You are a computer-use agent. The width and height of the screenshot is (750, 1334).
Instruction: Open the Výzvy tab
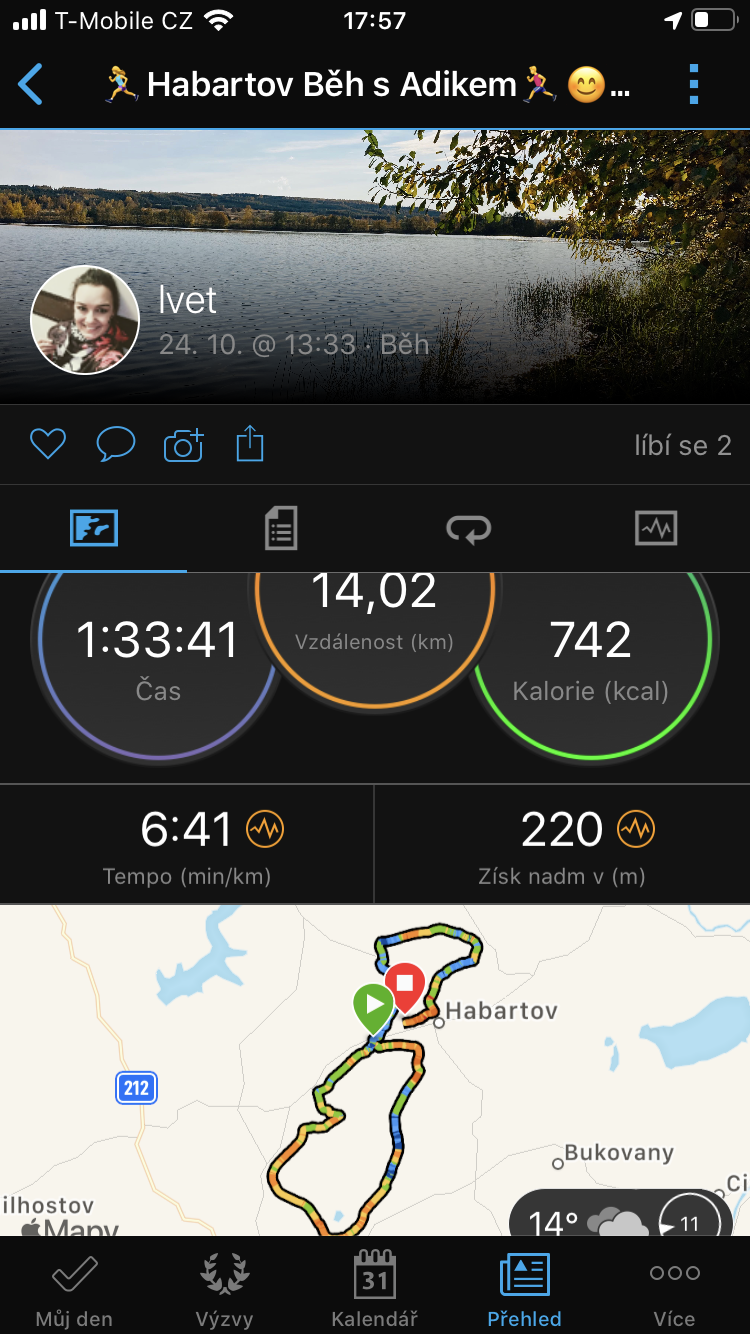point(224,1290)
